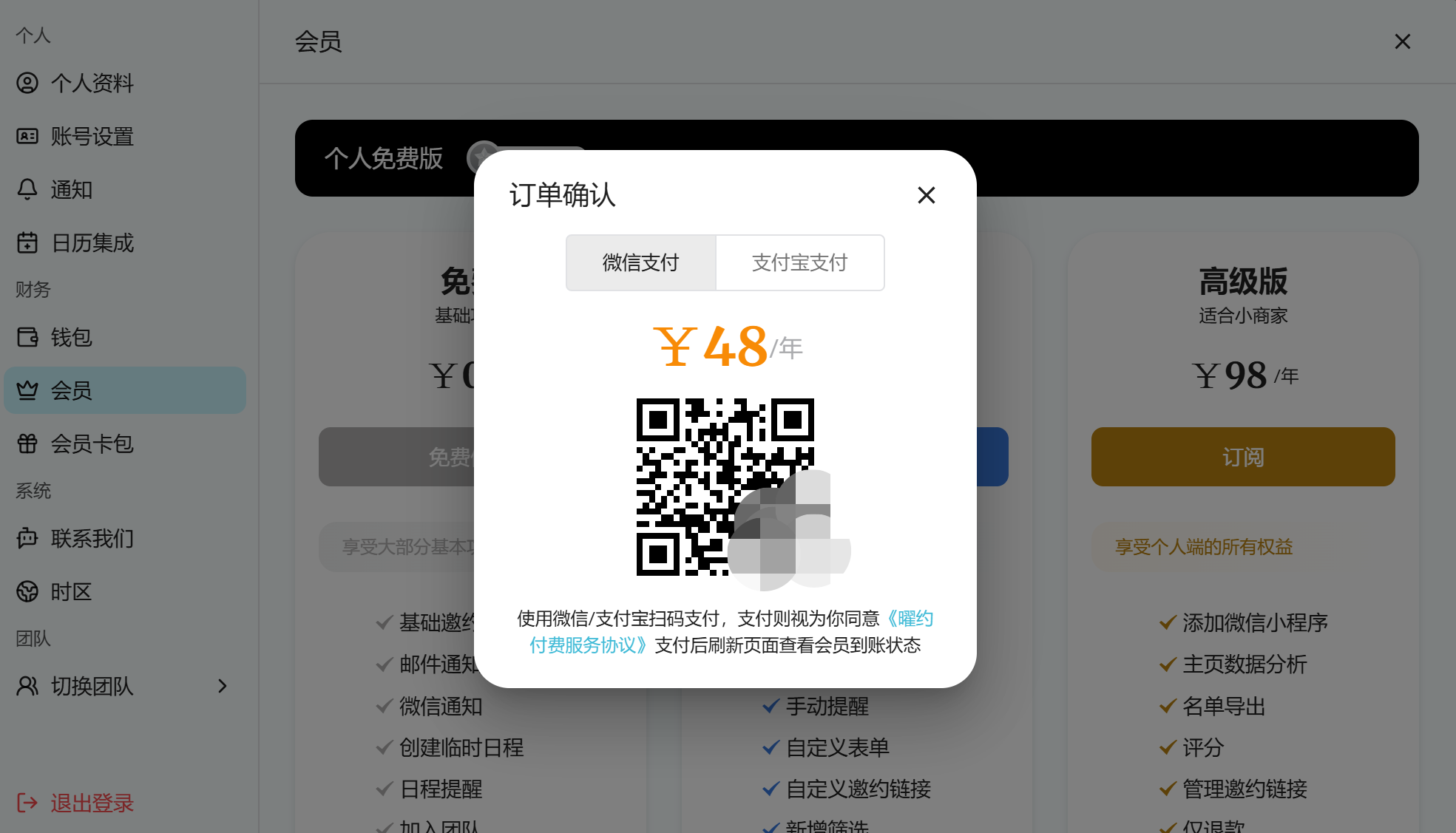The height and width of the screenshot is (833, 1456).
Task: Close the 订单确认 dialog
Action: [x=926, y=195]
